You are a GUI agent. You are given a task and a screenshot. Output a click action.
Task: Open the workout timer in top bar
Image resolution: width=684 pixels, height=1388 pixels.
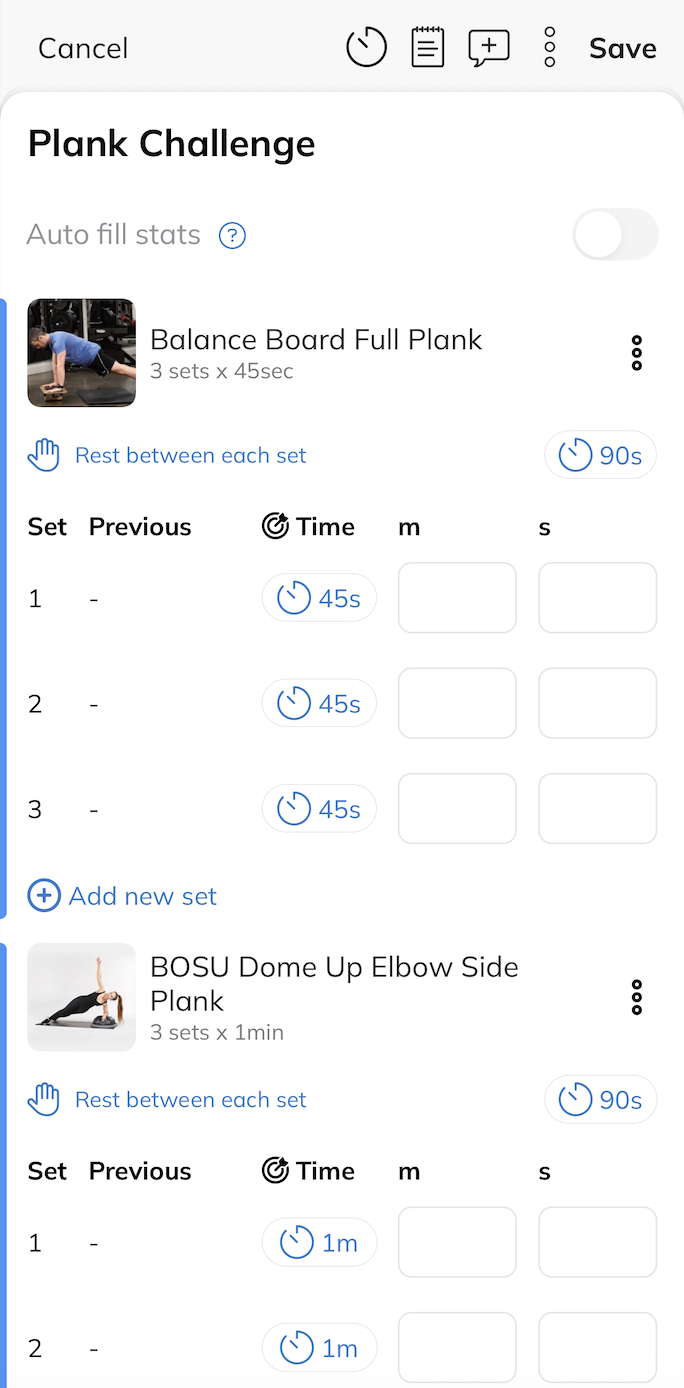coord(366,48)
